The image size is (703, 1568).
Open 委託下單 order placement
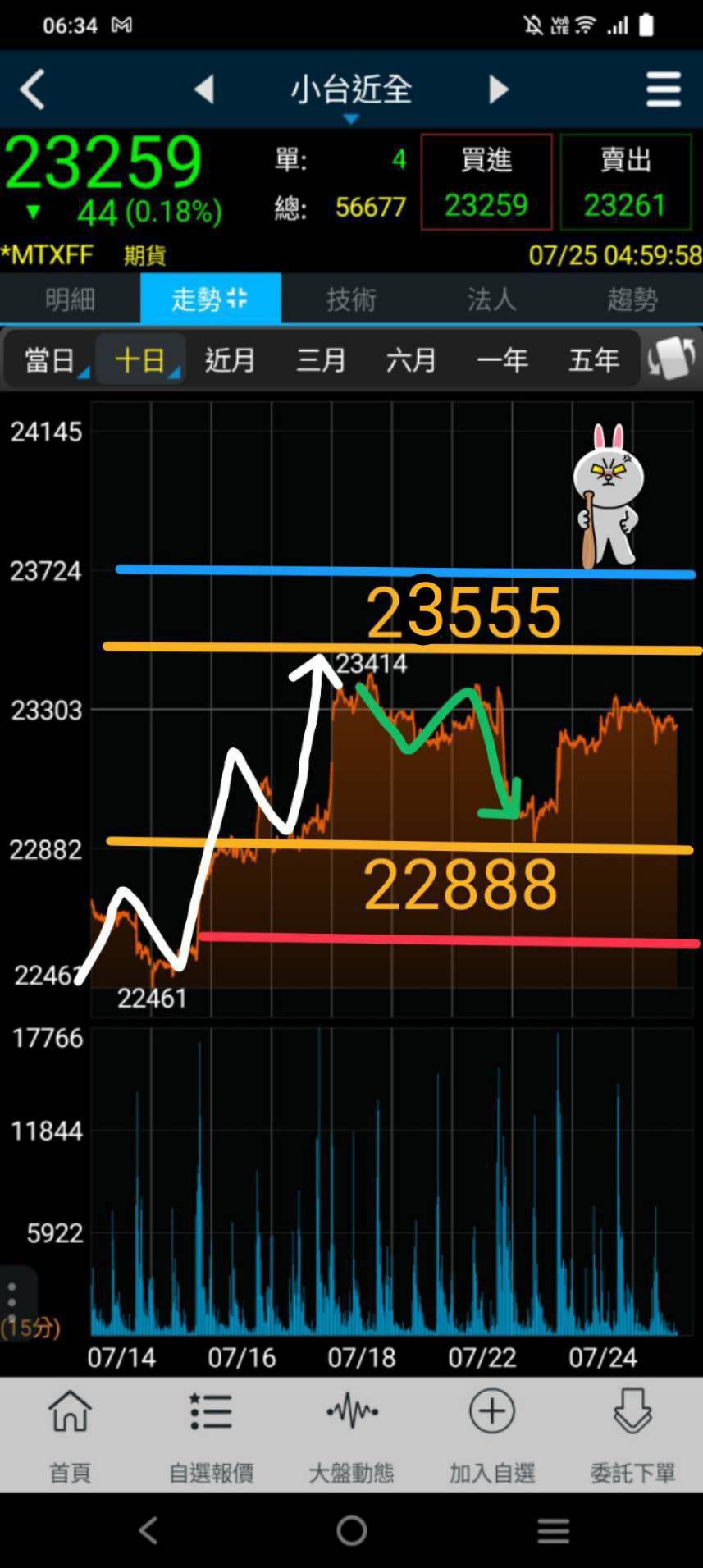coord(632,1436)
